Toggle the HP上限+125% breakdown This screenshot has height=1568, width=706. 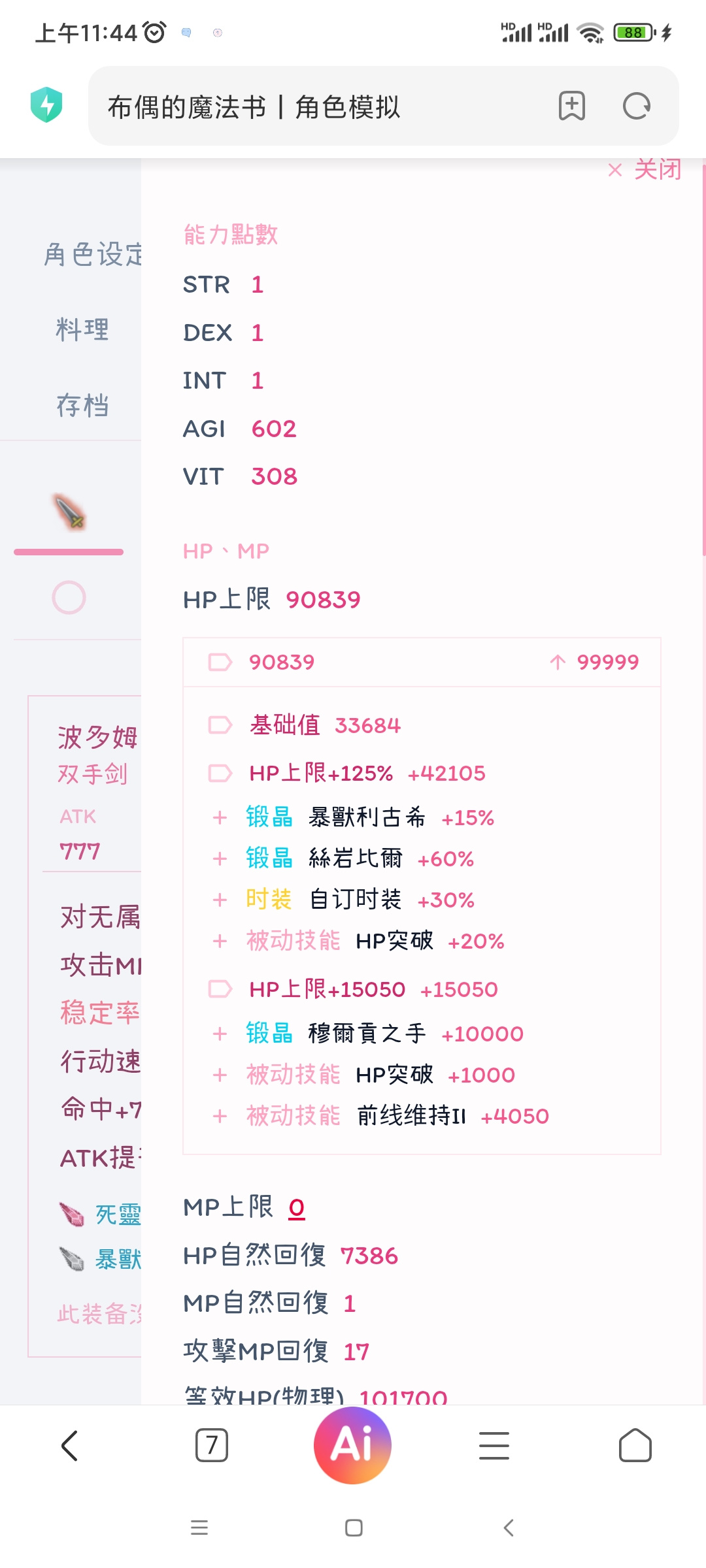[346, 774]
